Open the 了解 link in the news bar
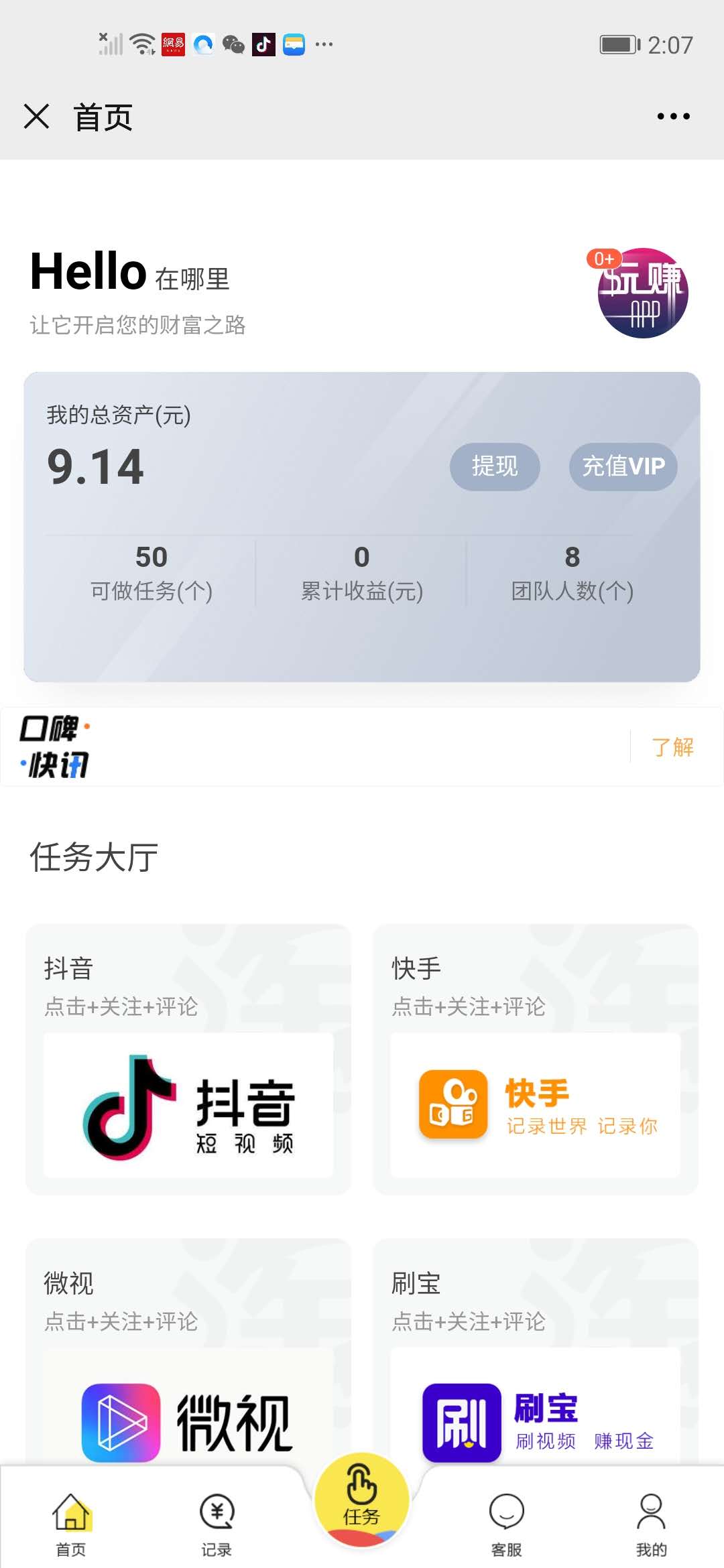 click(672, 746)
